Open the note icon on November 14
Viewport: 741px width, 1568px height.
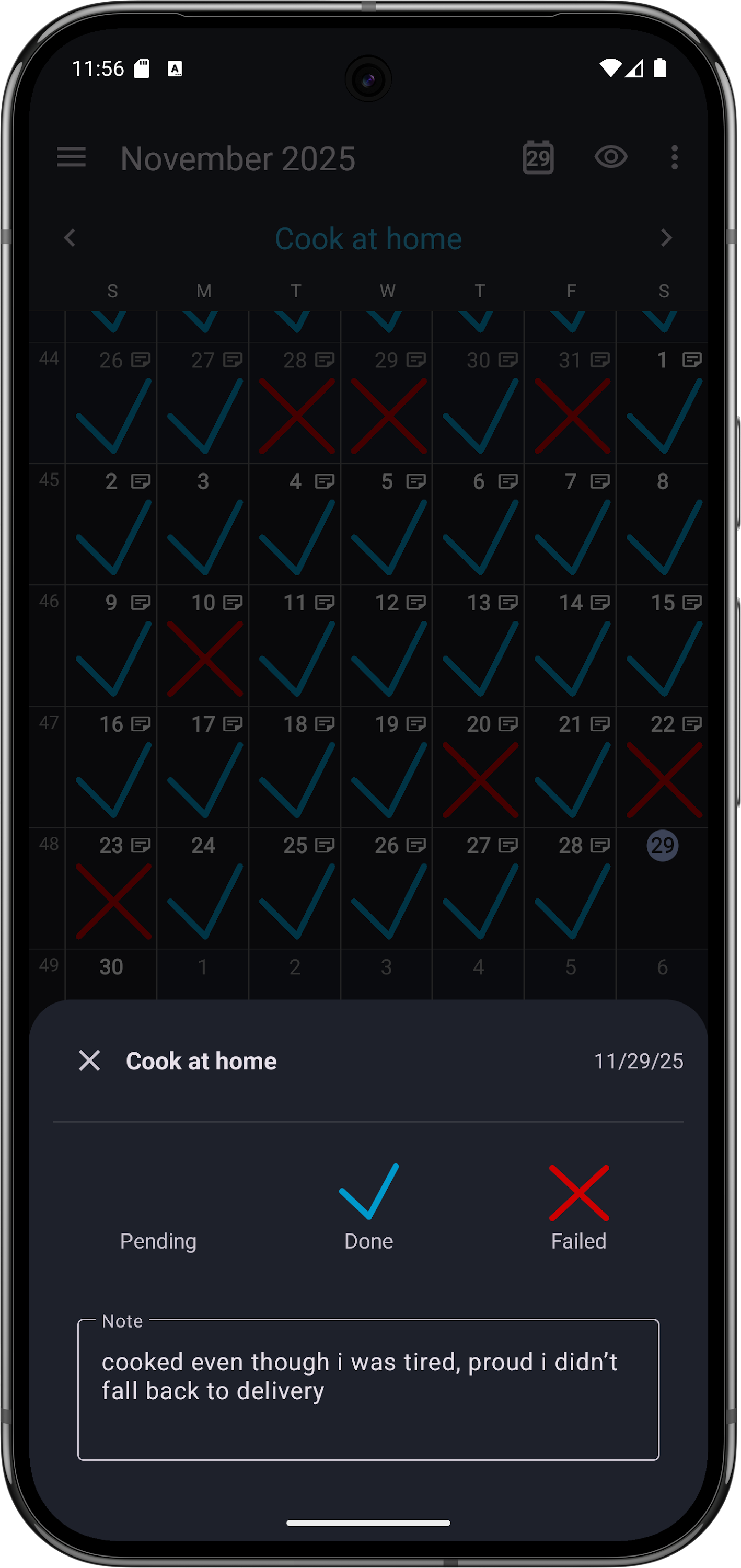pyautogui.click(x=600, y=602)
